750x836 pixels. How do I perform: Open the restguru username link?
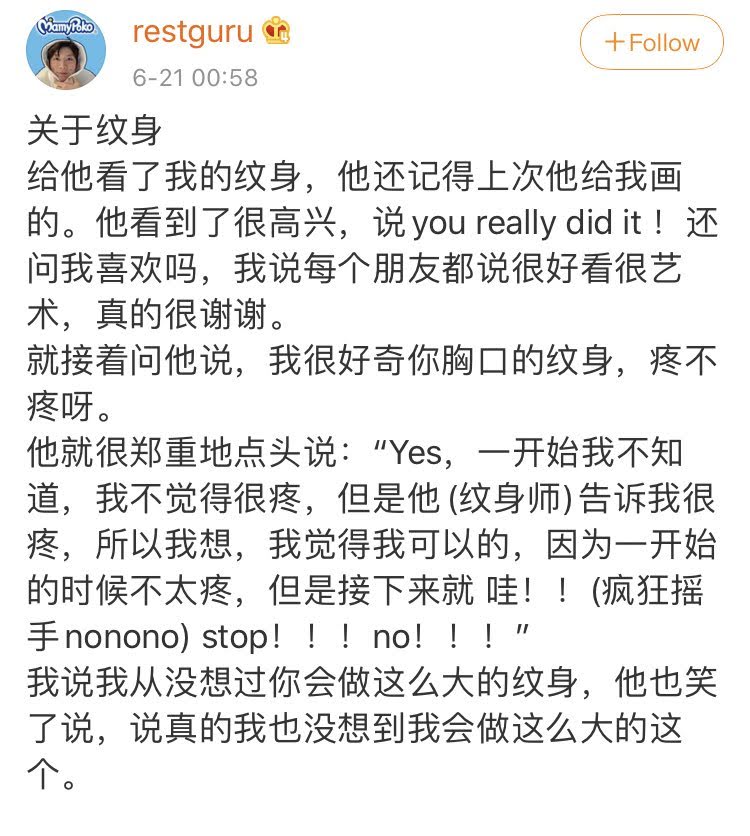(x=192, y=31)
